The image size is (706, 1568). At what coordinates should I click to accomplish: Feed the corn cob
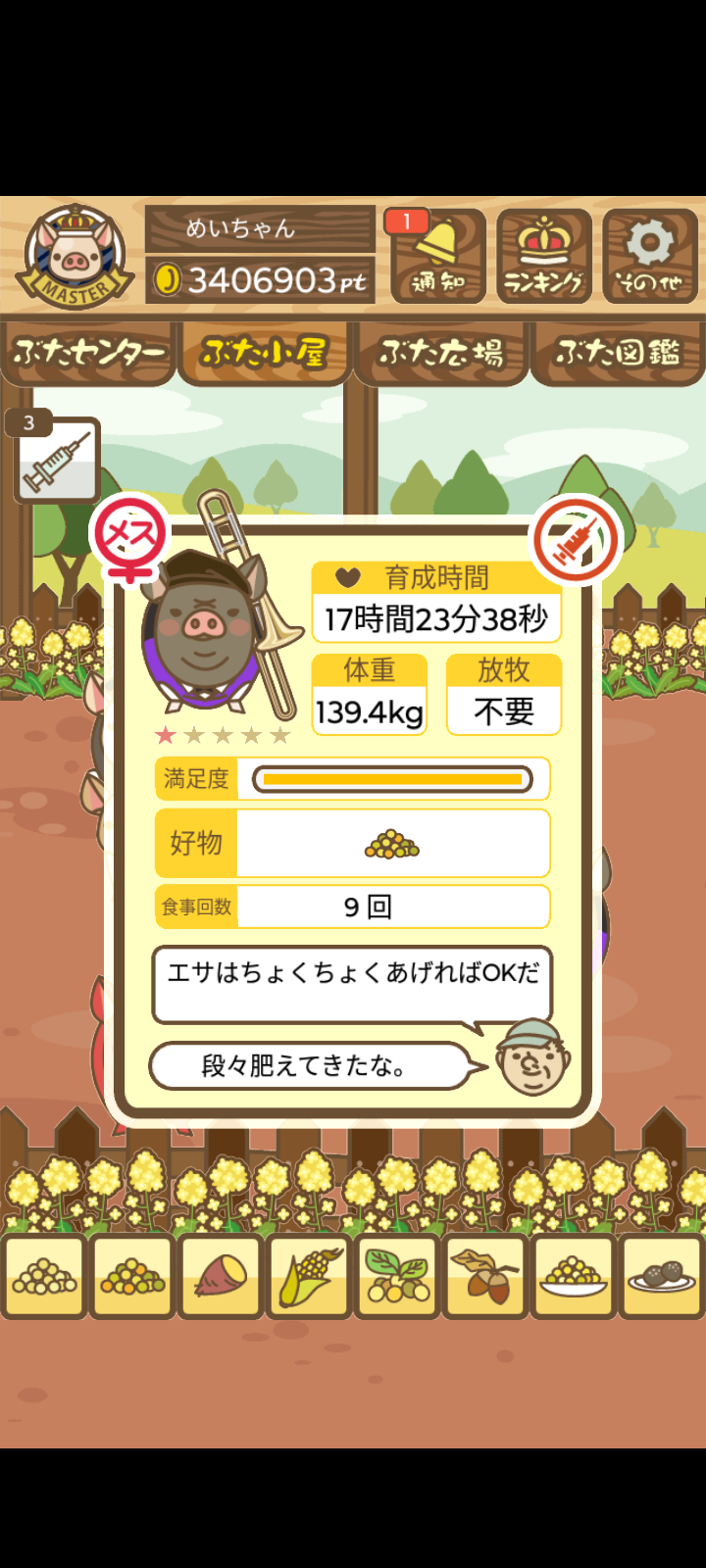(x=309, y=1277)
